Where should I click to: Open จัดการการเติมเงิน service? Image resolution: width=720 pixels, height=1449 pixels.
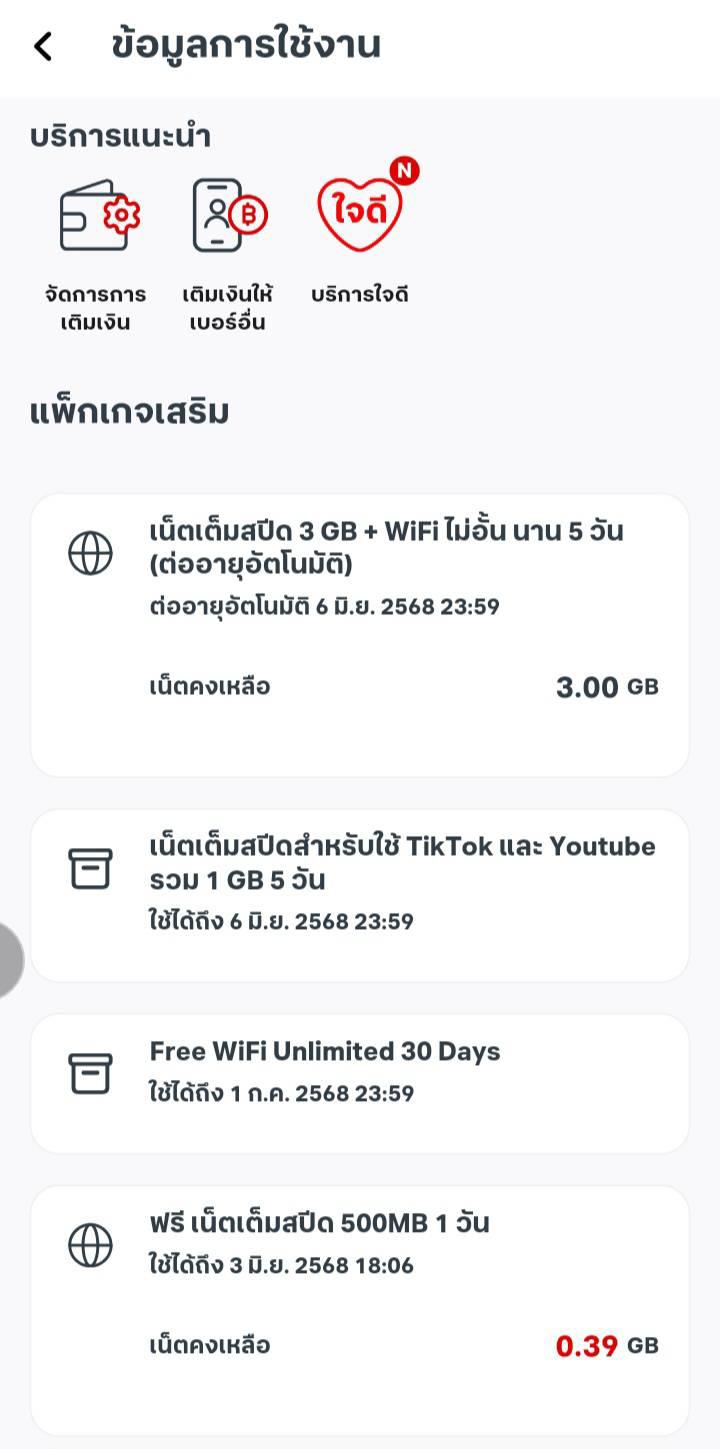coord(96,255)
